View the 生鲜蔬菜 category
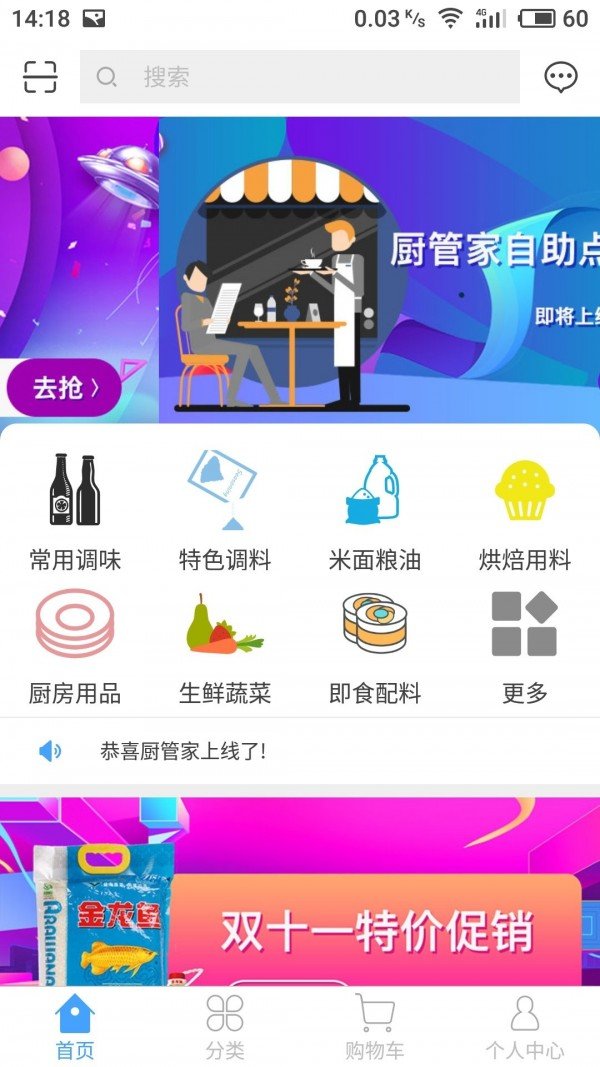The height and width of the screenshot is (1067, 600). pyautogui.click(x=225, y=645)
